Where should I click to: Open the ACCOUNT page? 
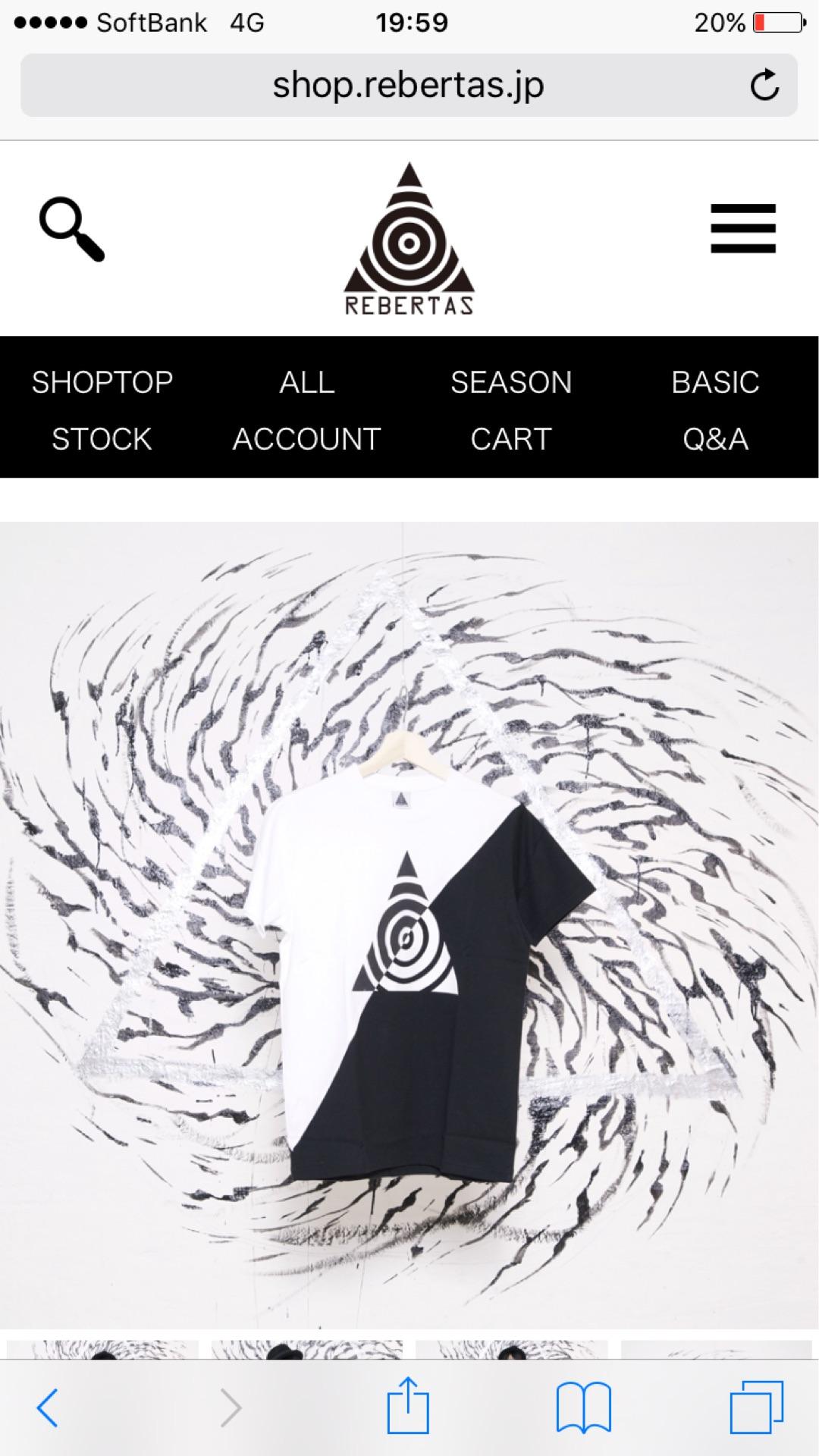[x=306, y=439]
